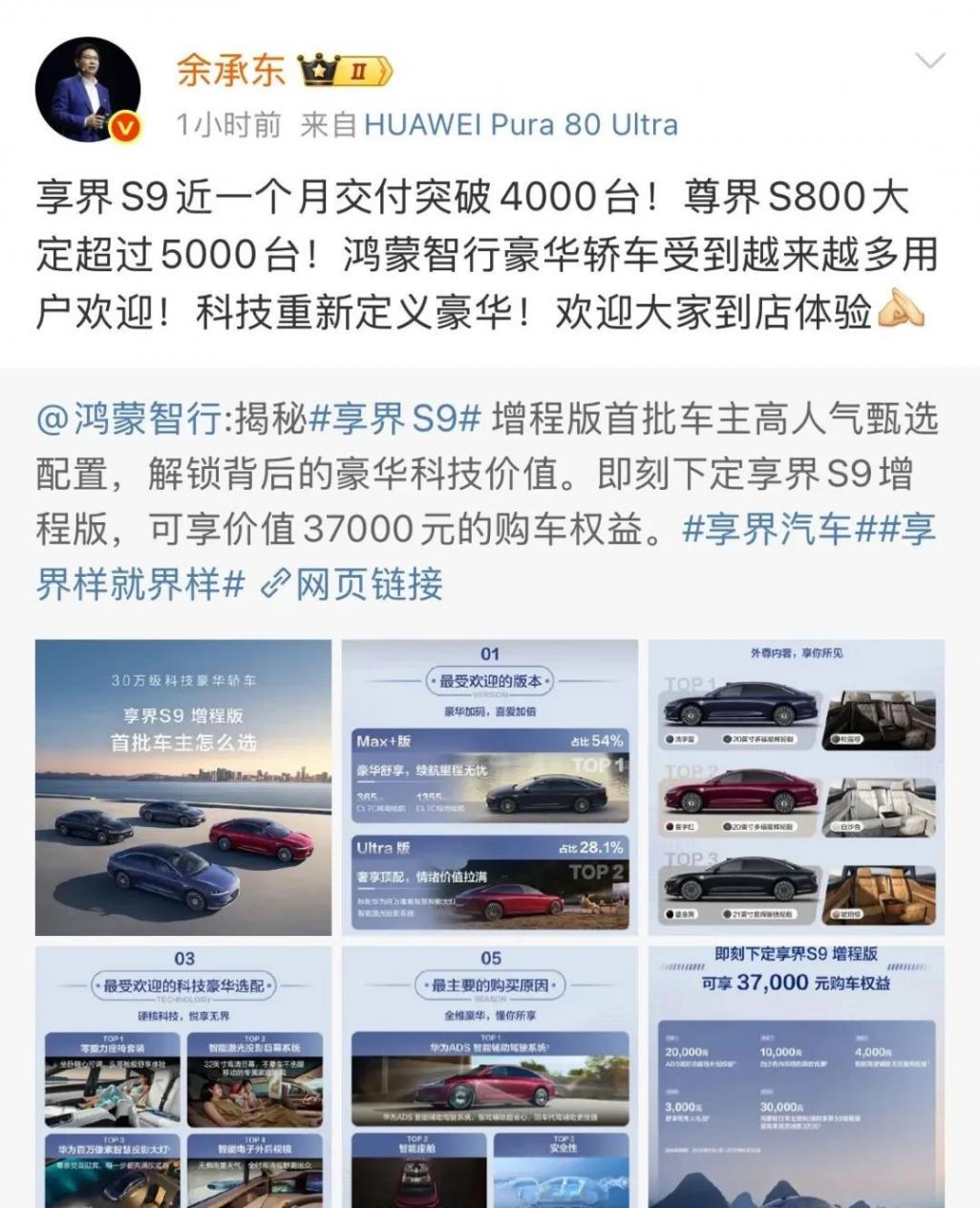
Task: View the 享界S9 增程版 首批车主怎么选 image
Action: click(183, 787)
